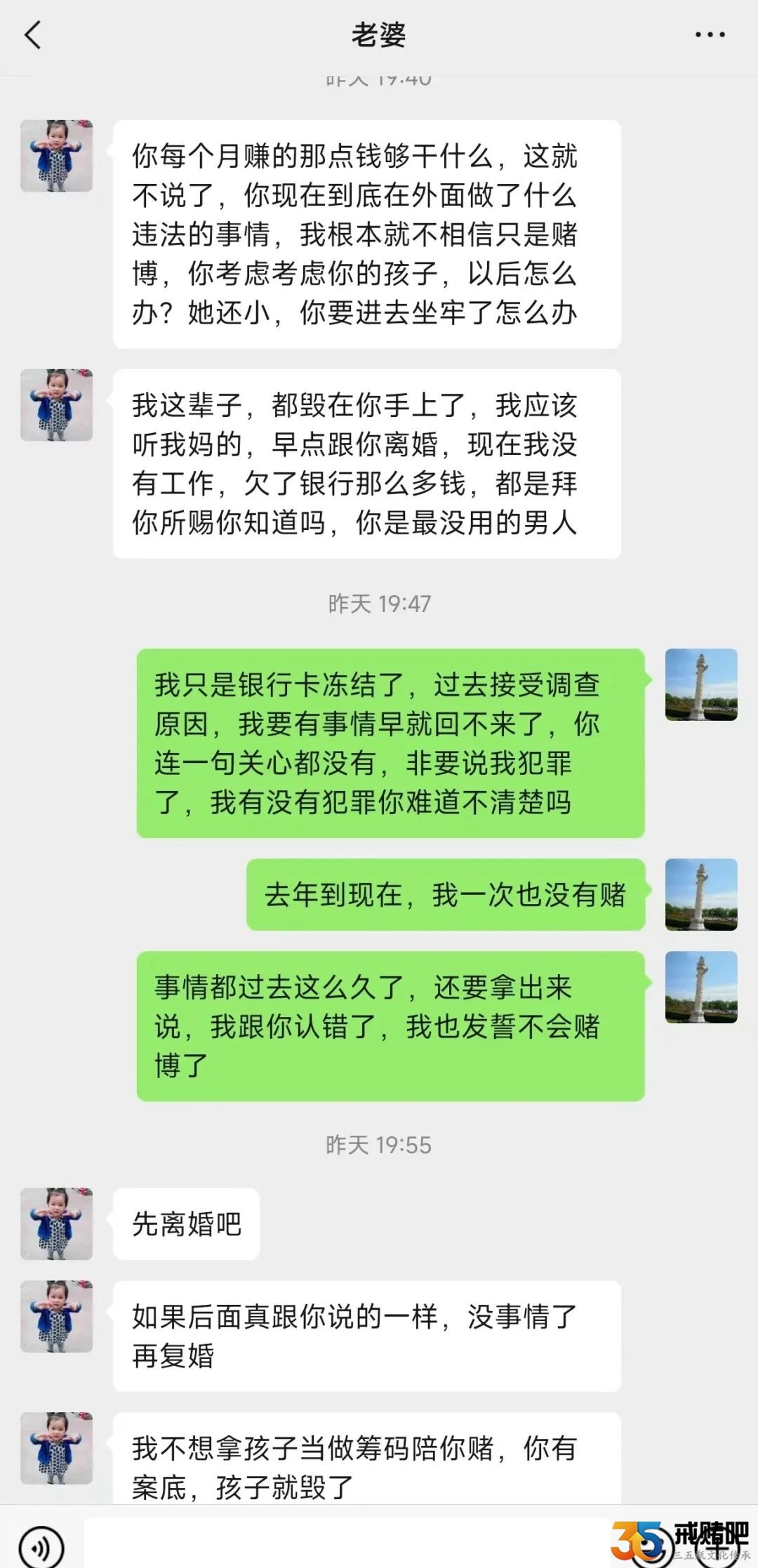The width and height of the screenshot is (758, 1568).
Task: Go back from the 老婆 chat
Action: tap(33, 35)
